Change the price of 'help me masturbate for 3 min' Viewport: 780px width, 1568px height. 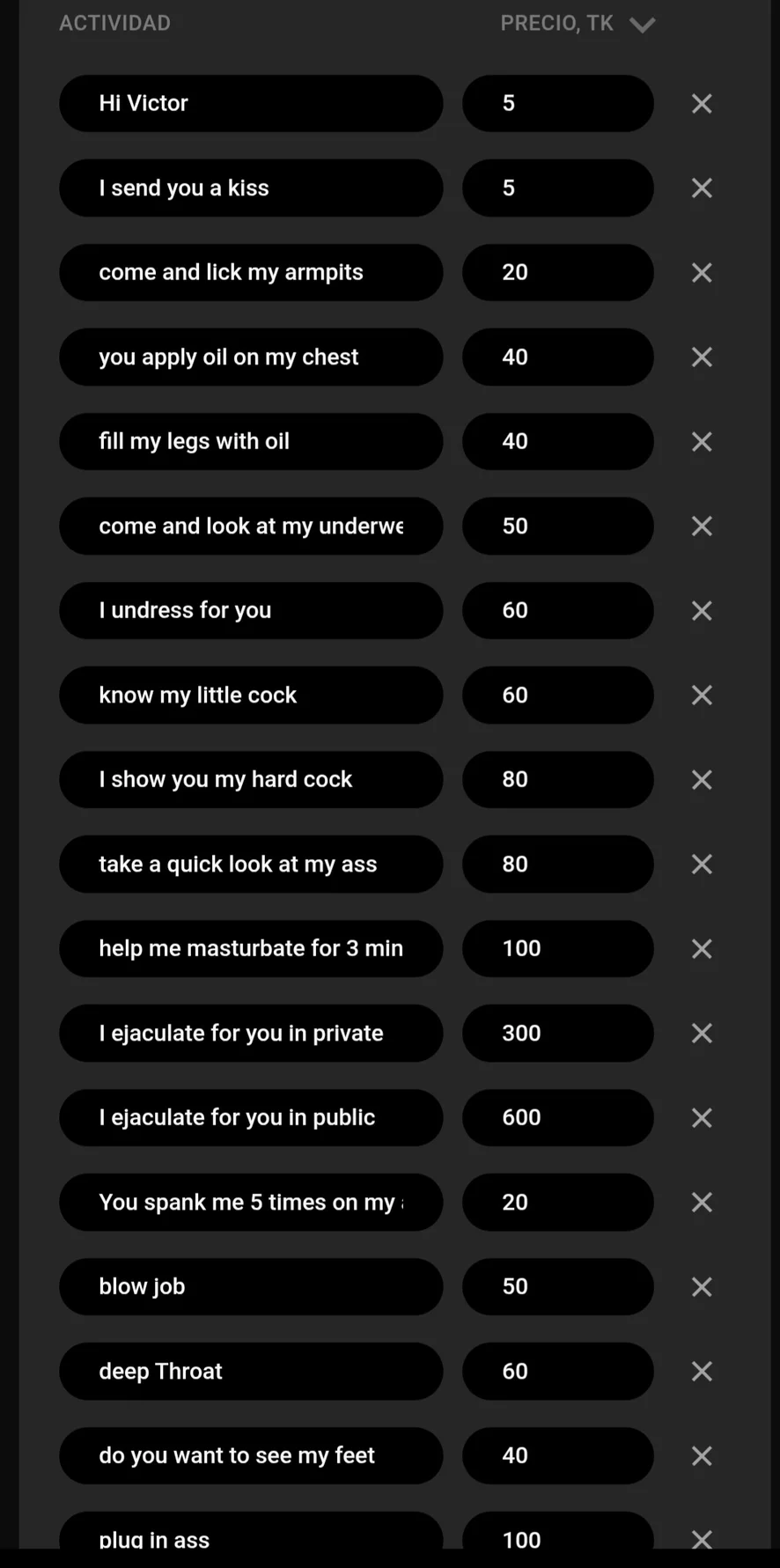coord(557,948)
